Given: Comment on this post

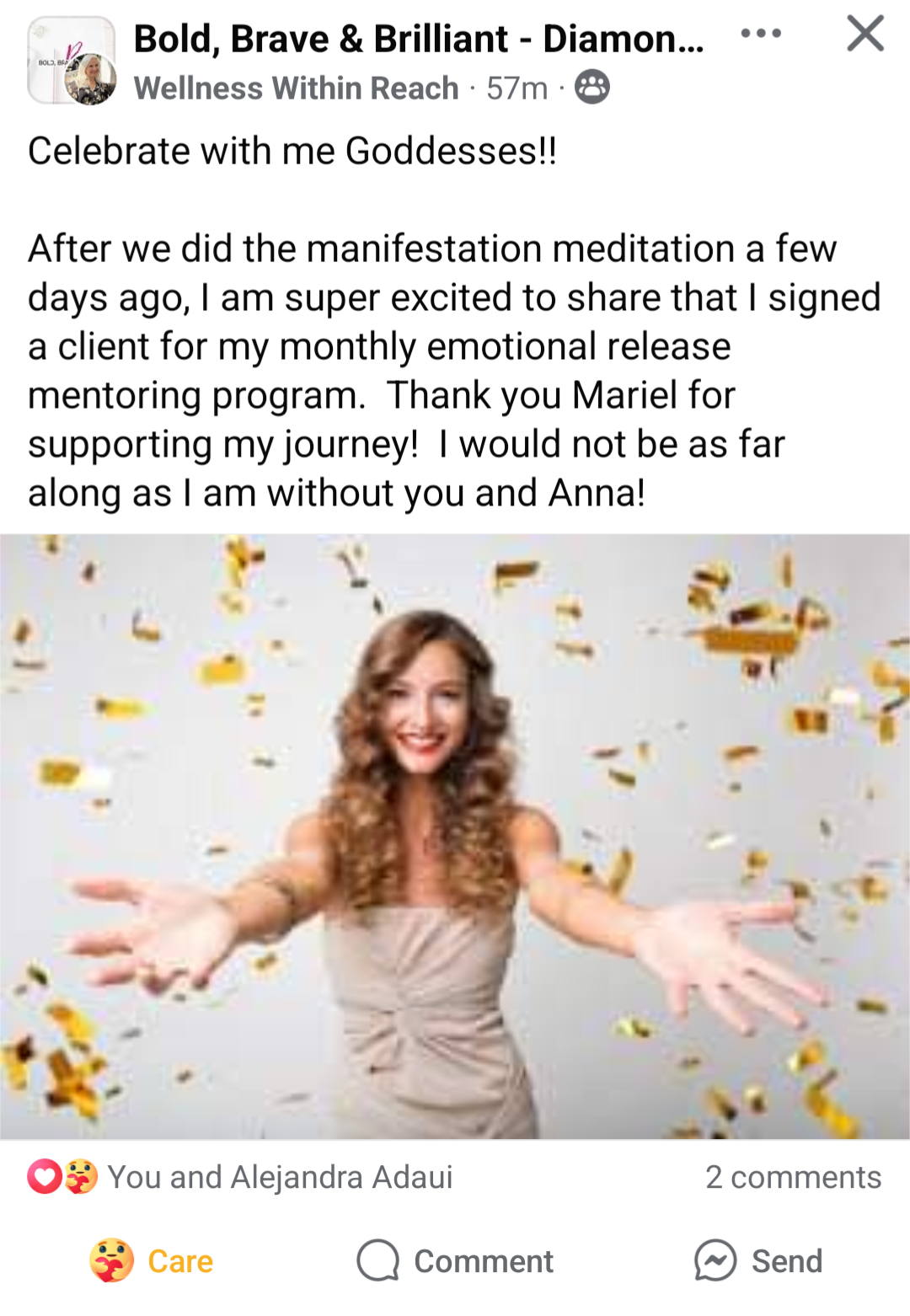Looking at the screenshot, I should (455, 1261).
